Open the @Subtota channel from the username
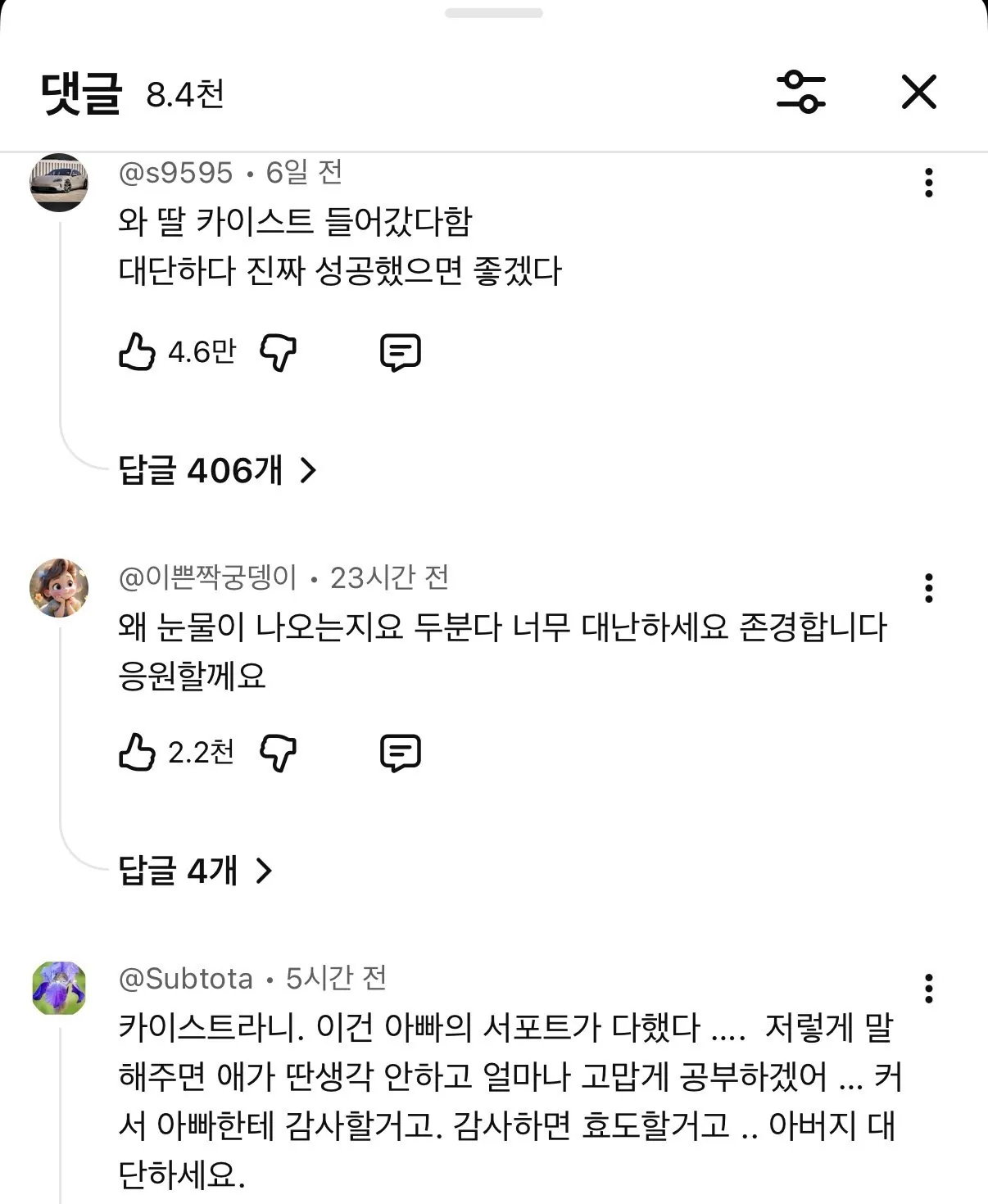 (x=186, y=979)
